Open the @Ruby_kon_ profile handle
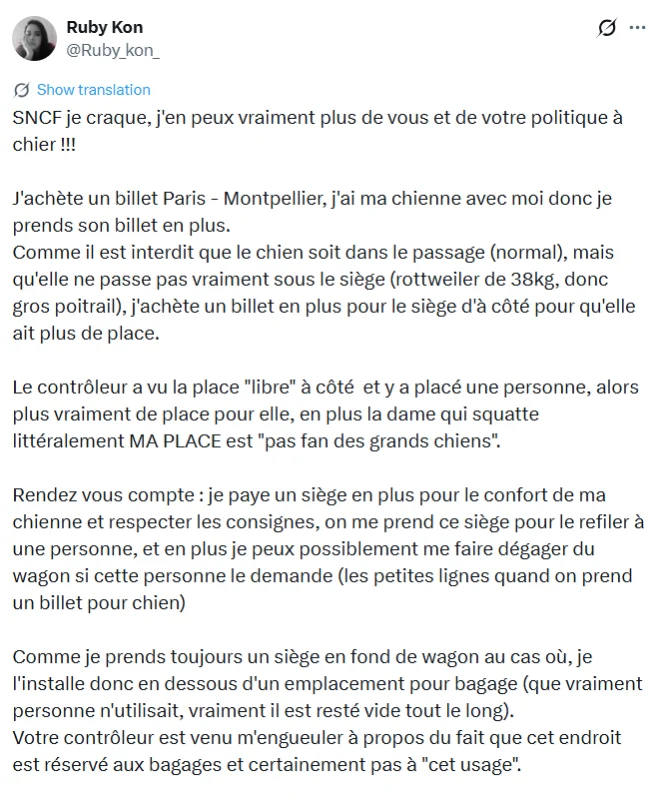This screenshot has width=660, height=801. coord(113,50)
